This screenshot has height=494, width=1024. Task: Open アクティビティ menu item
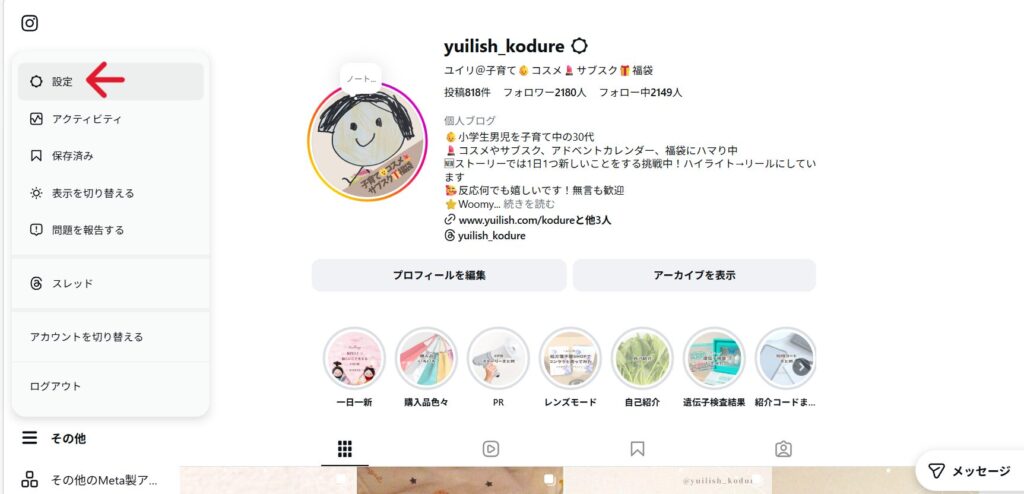coord(86,119)
